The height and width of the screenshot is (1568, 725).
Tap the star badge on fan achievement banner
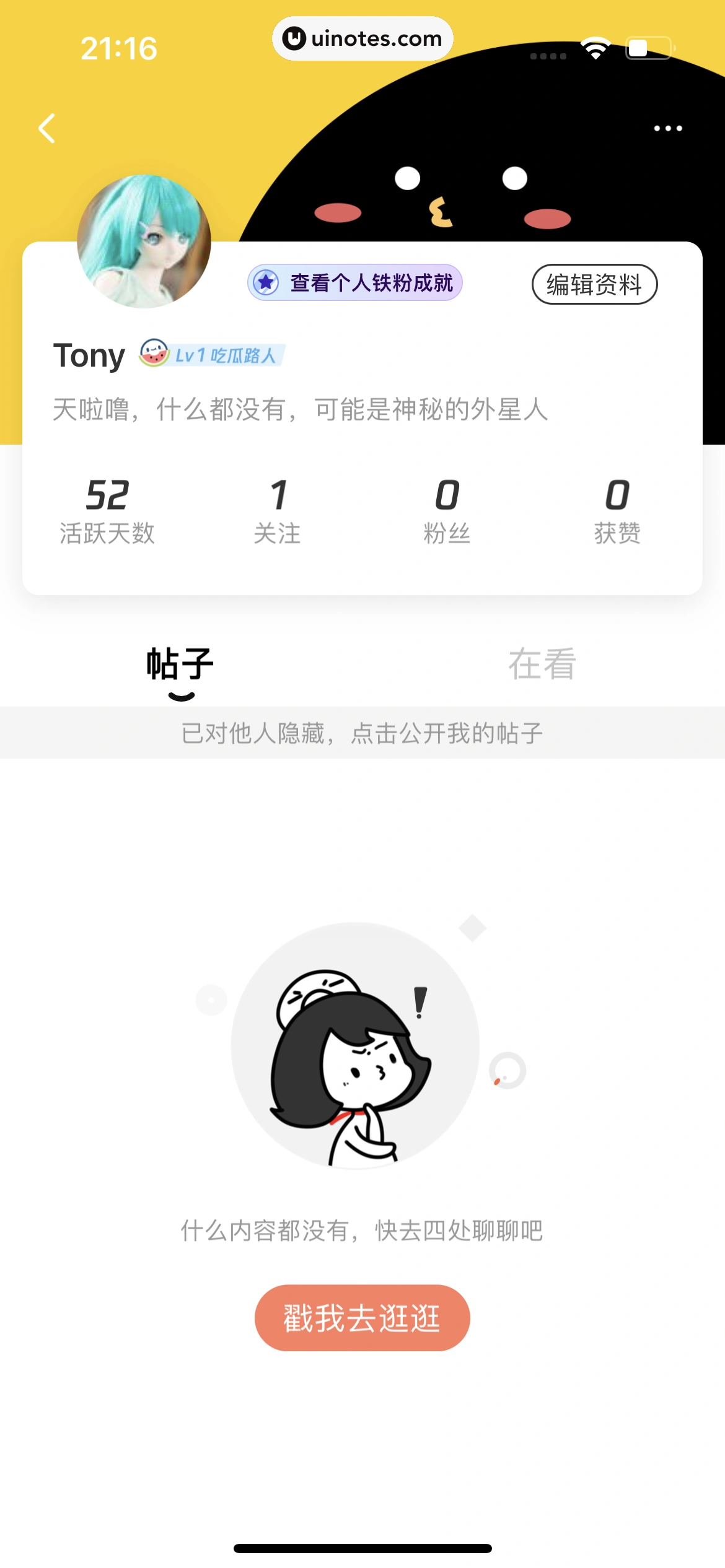pyautogui.click(x=265, y=283)
